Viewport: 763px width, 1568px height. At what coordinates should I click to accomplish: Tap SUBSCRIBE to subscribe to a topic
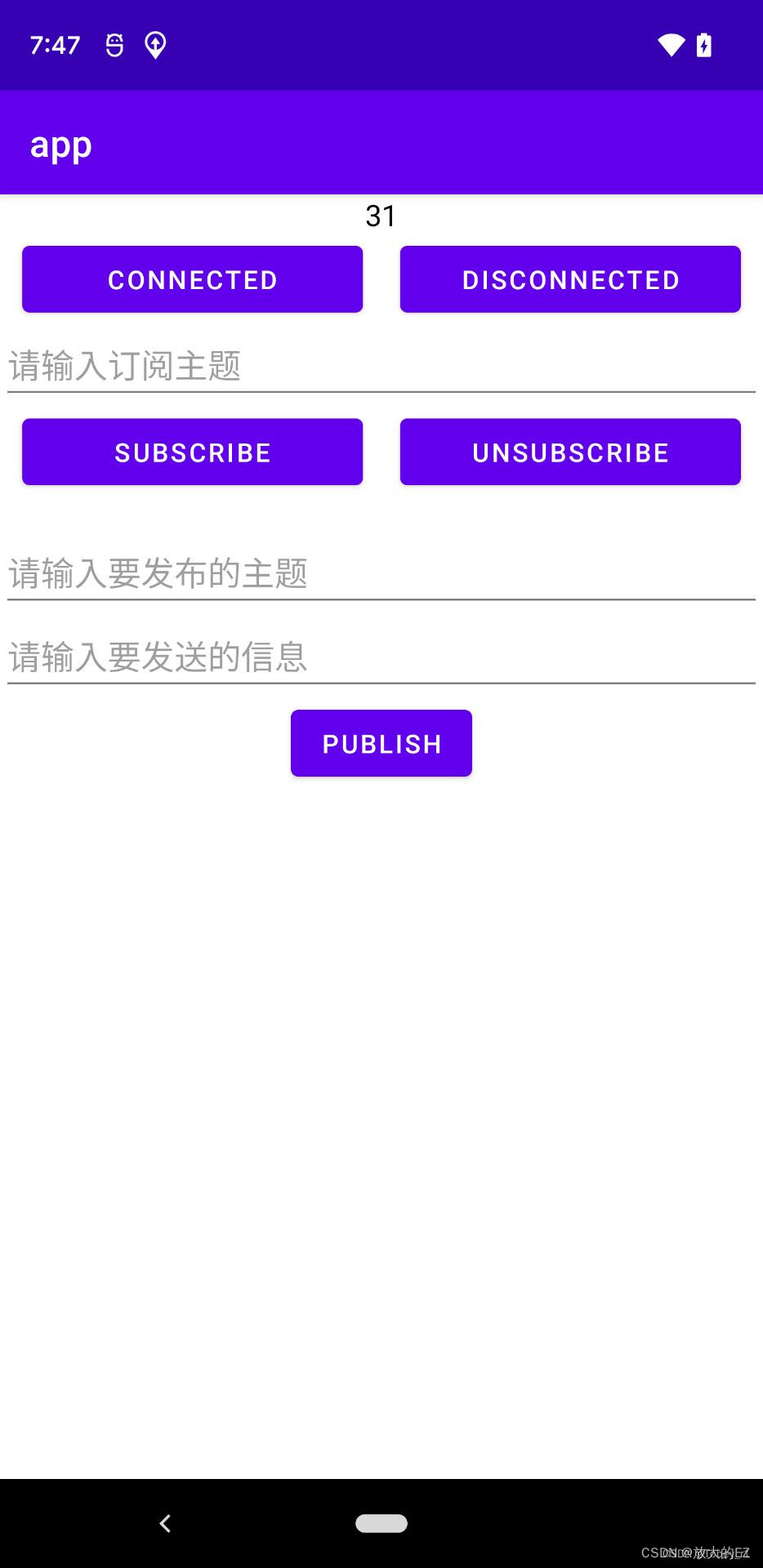[192, 451]
